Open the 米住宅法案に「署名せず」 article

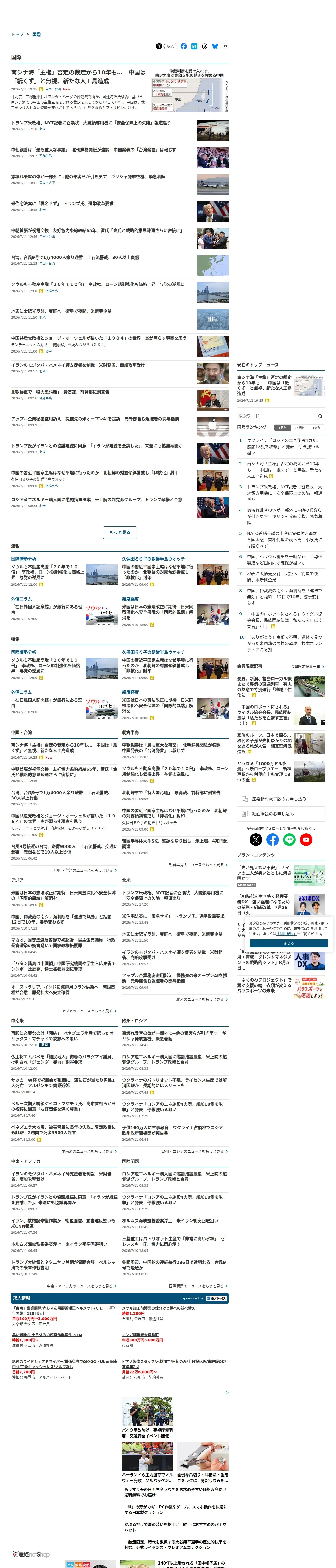(62, 204)
